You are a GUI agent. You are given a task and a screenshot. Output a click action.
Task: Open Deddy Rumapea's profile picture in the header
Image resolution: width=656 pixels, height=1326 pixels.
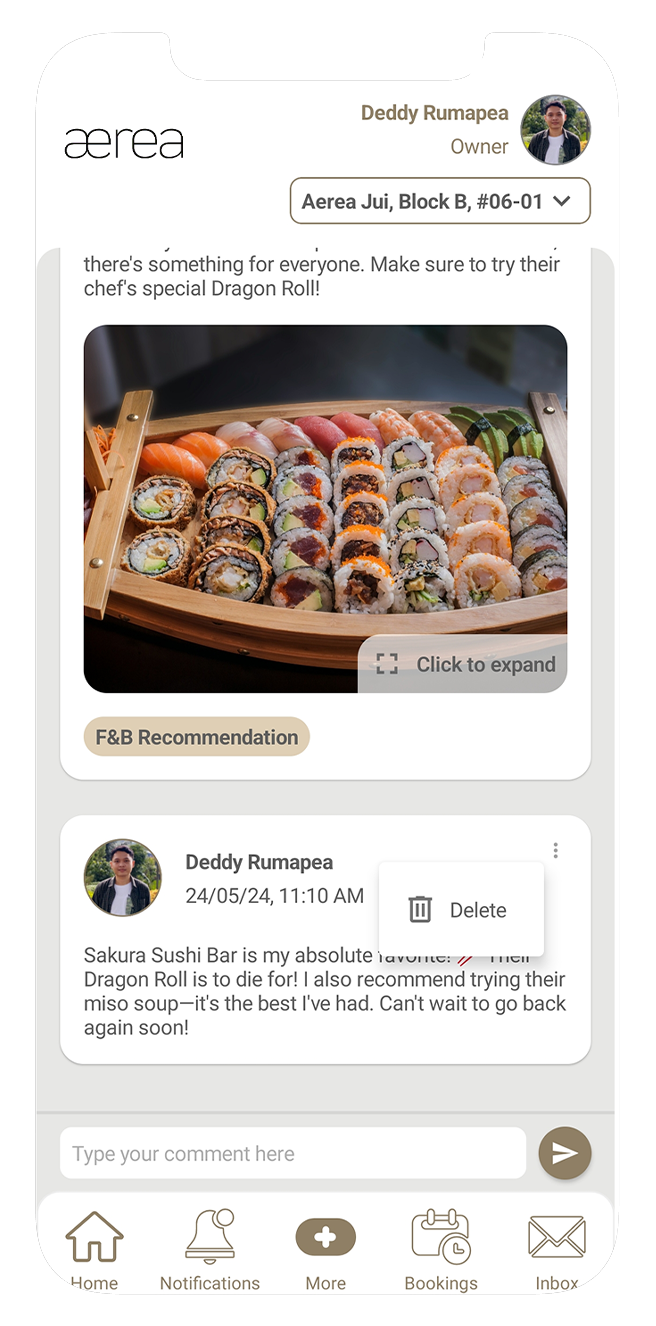555,130
